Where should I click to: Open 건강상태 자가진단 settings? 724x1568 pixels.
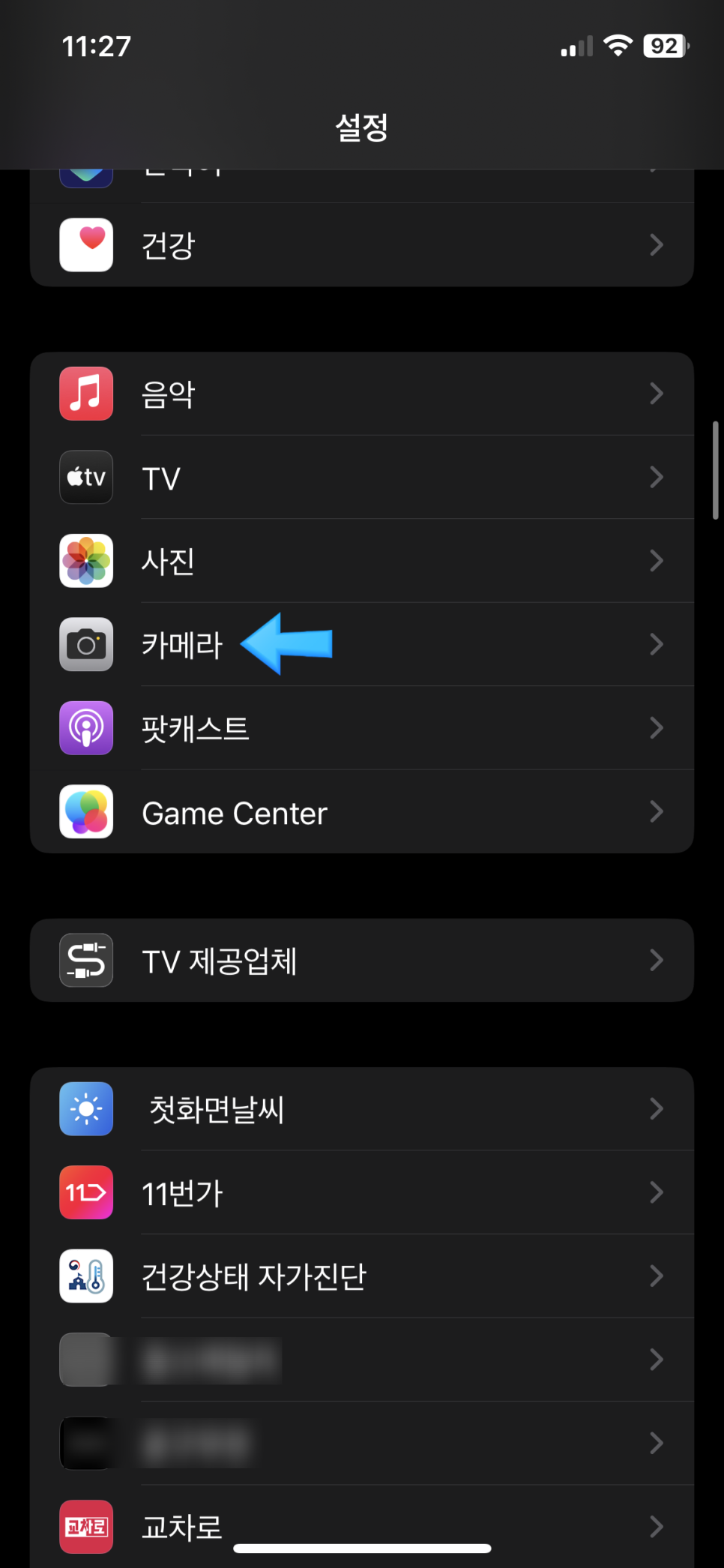point(362,1276)
